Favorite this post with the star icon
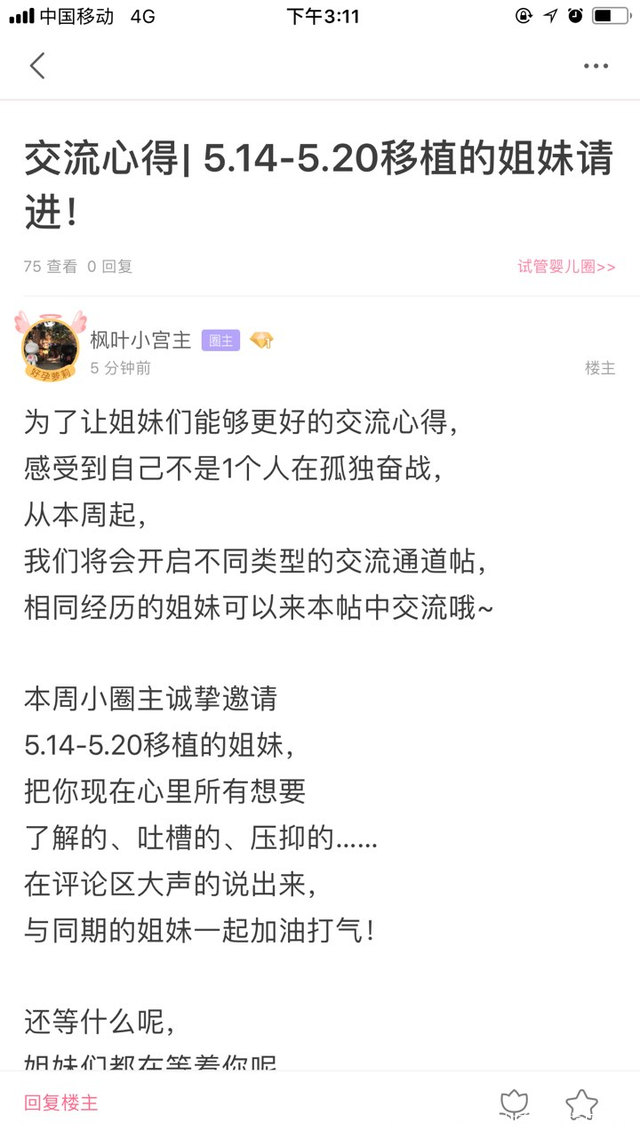Image resolution: width=640 pixels, height=1139 pixels. 581,1103
